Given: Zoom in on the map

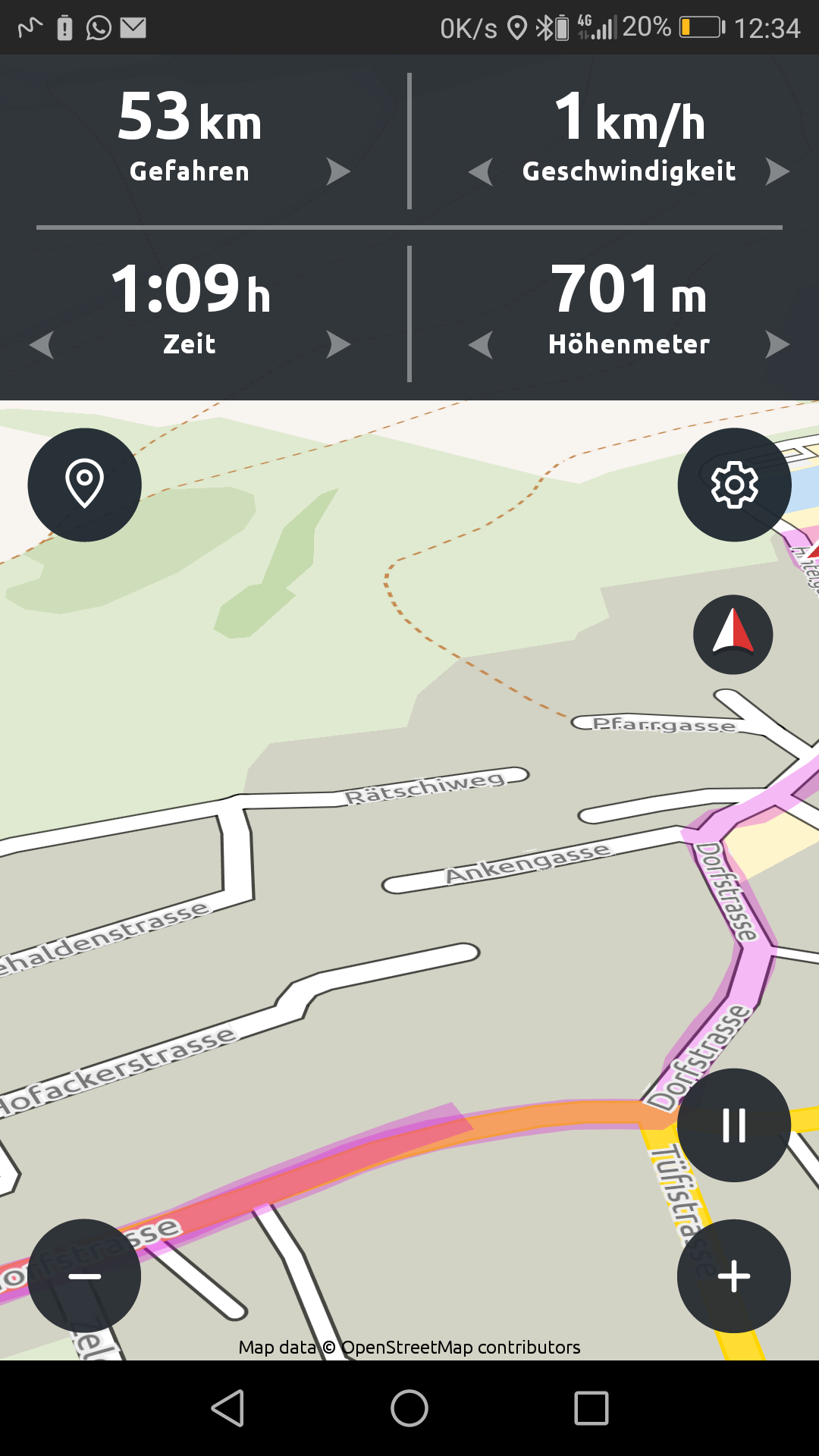Looking at the screenshot, I should (x=733, y=1276).
